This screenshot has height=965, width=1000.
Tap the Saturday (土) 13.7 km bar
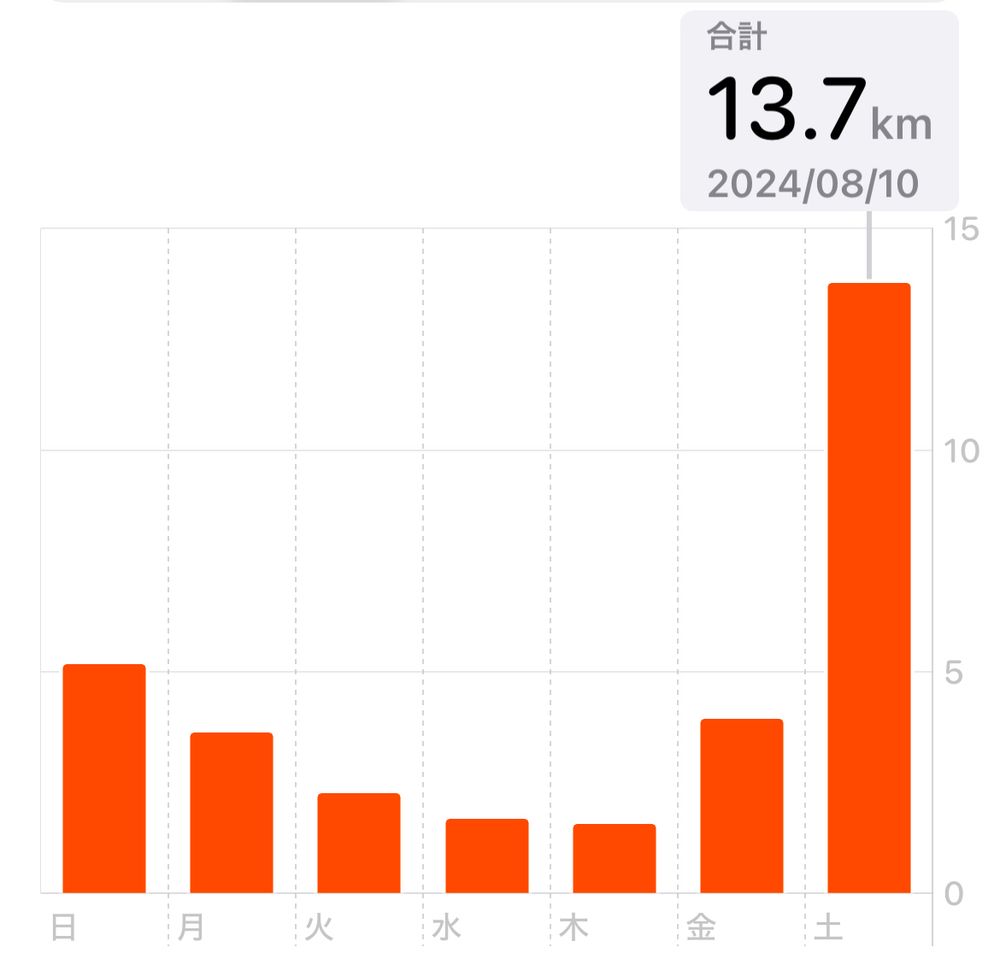869,587
